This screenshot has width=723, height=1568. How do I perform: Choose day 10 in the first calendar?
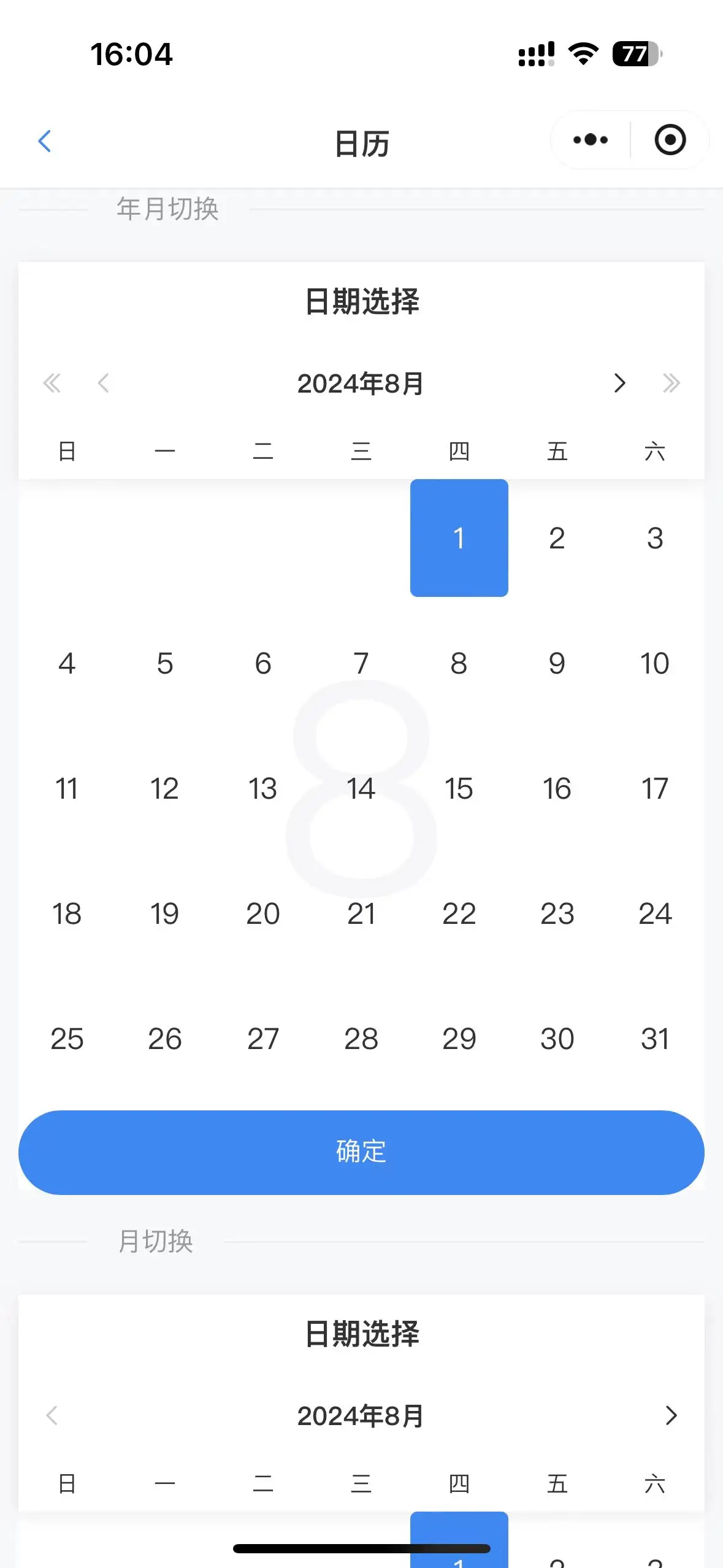pos(655,663)
